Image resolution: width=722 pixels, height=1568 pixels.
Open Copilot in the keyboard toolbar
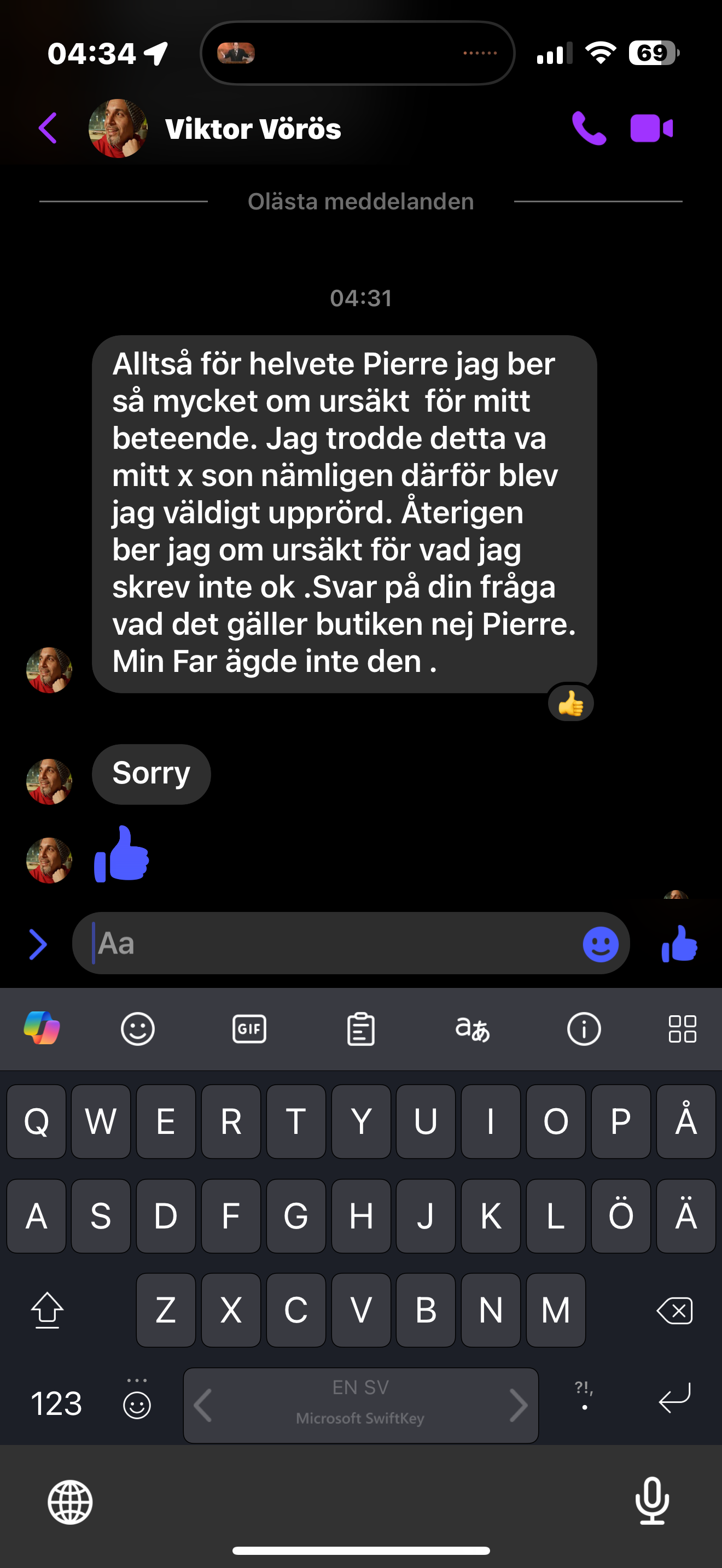pyautogui.click(x=42, y=1028)
